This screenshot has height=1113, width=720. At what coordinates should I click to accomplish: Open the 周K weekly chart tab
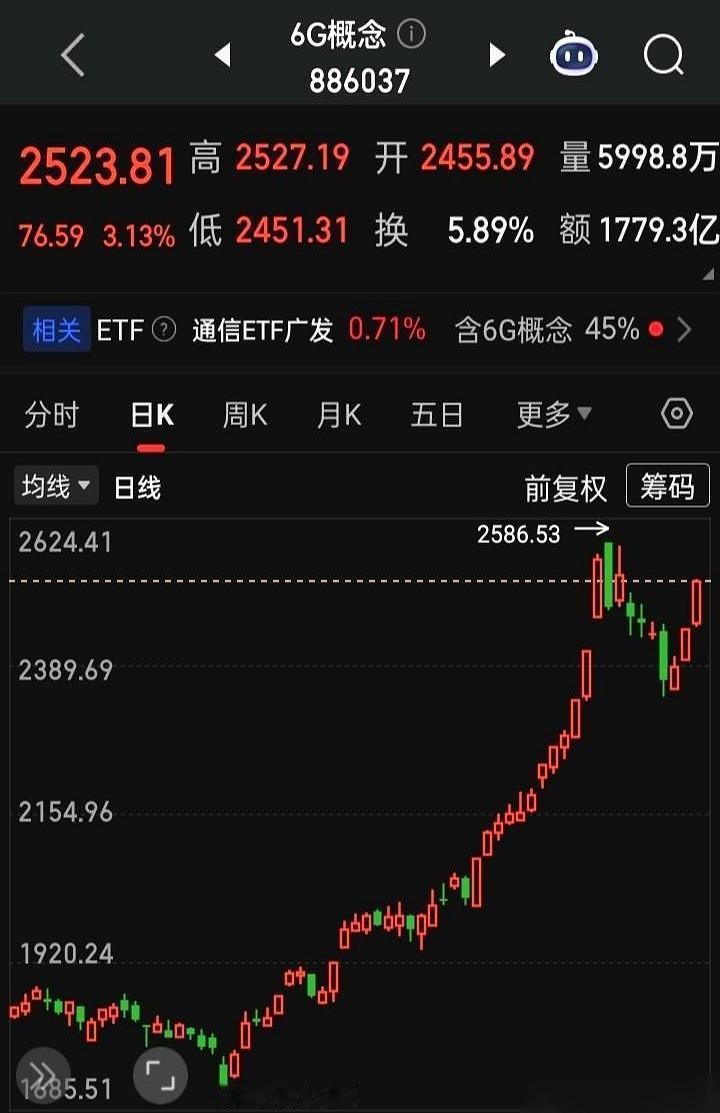coord(243,413)
